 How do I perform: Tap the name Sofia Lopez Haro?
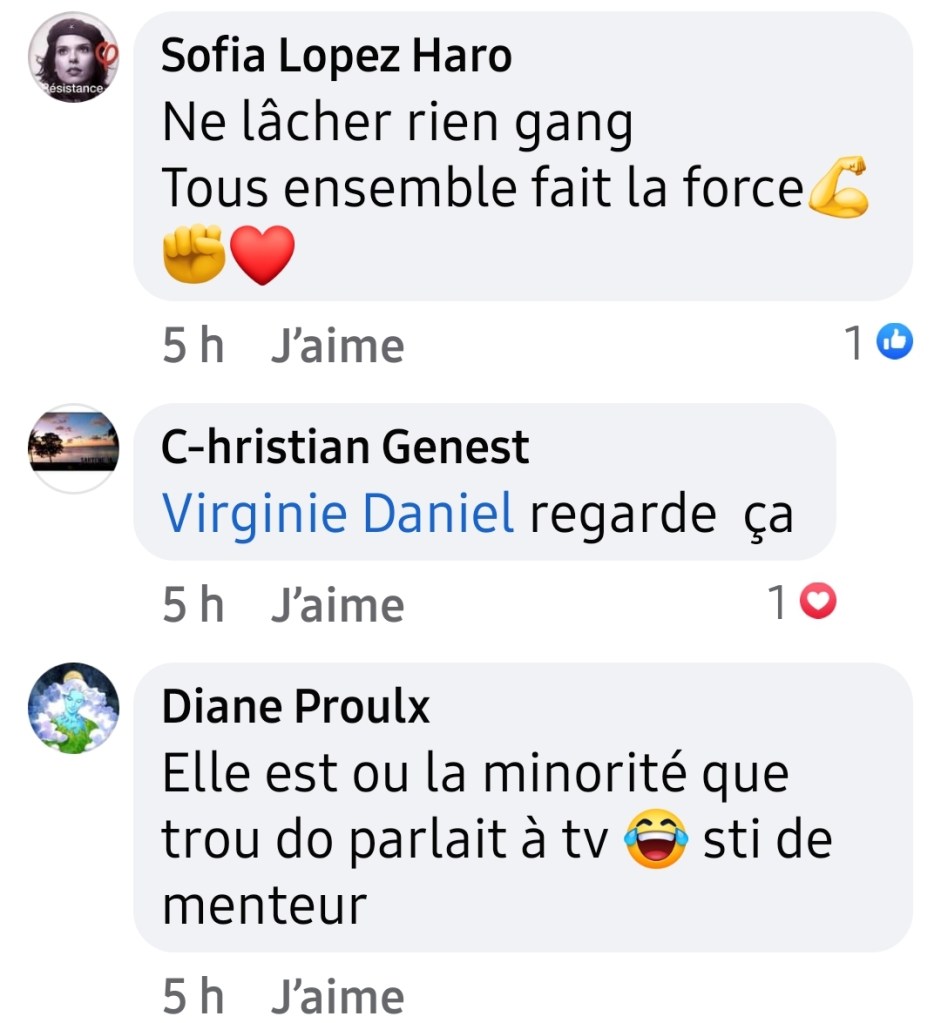[336, 57]
